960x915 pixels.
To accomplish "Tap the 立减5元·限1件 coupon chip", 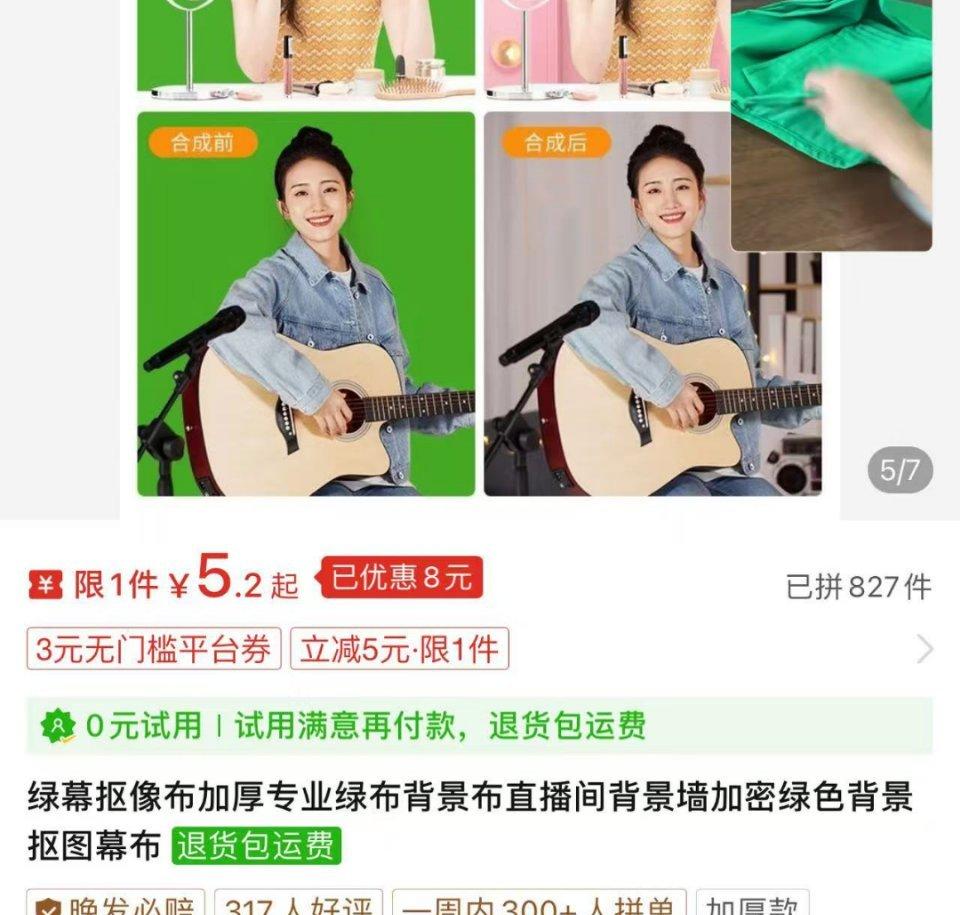I will point(399,649).
